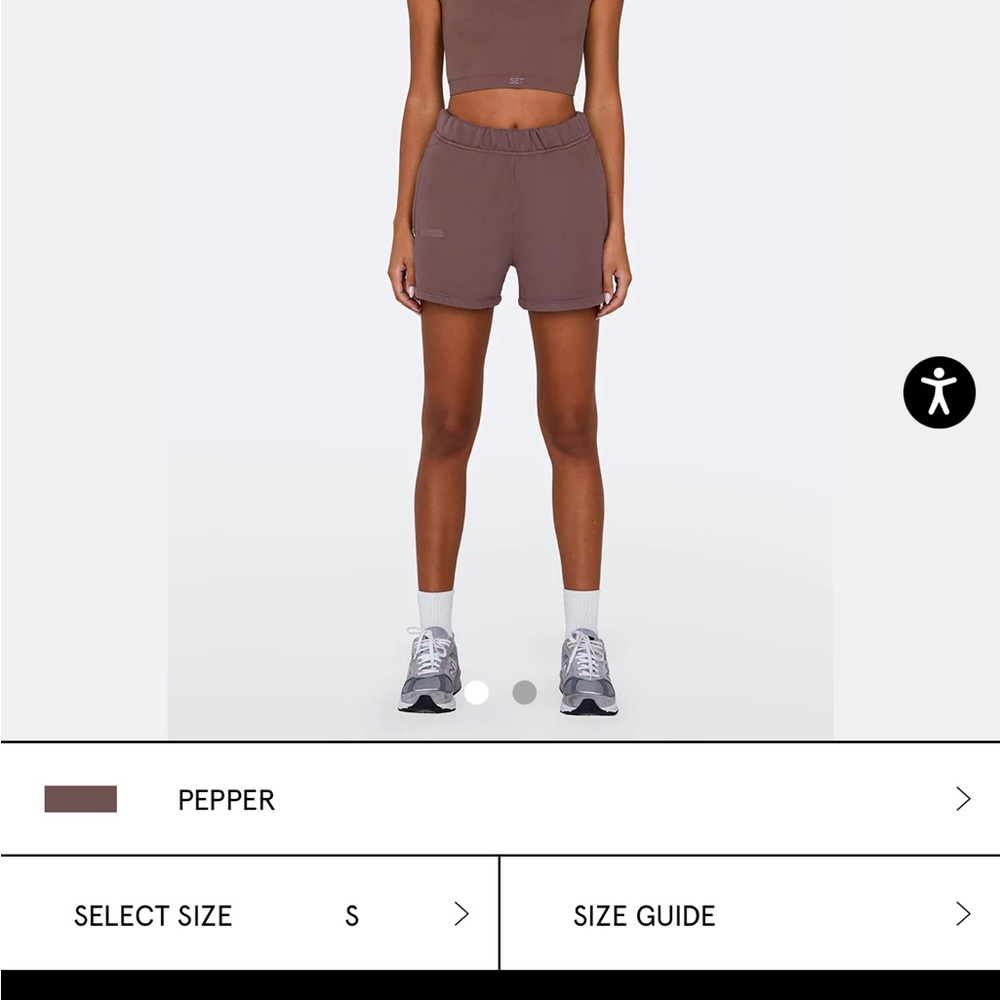Jump to the second product photo dot
Screen dimensions: 1000x1000
(524, 692)
